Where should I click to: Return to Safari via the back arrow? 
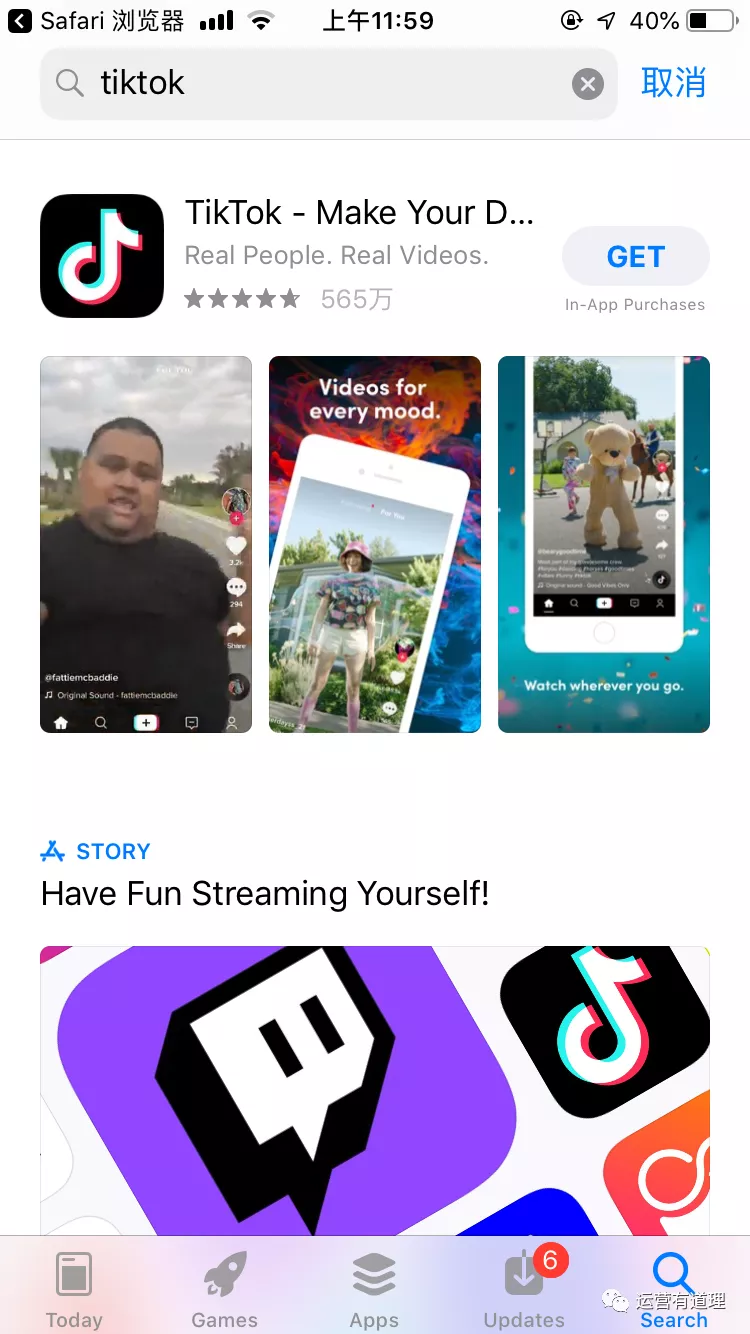click(x=20, y=20)
